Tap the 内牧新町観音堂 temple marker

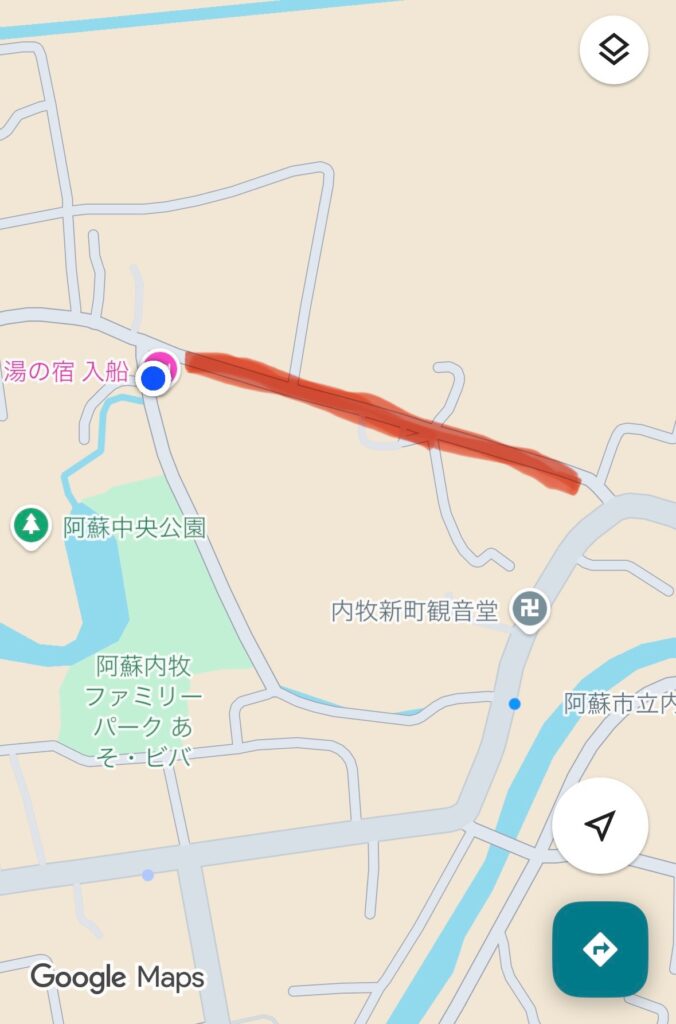pos(530,608)
